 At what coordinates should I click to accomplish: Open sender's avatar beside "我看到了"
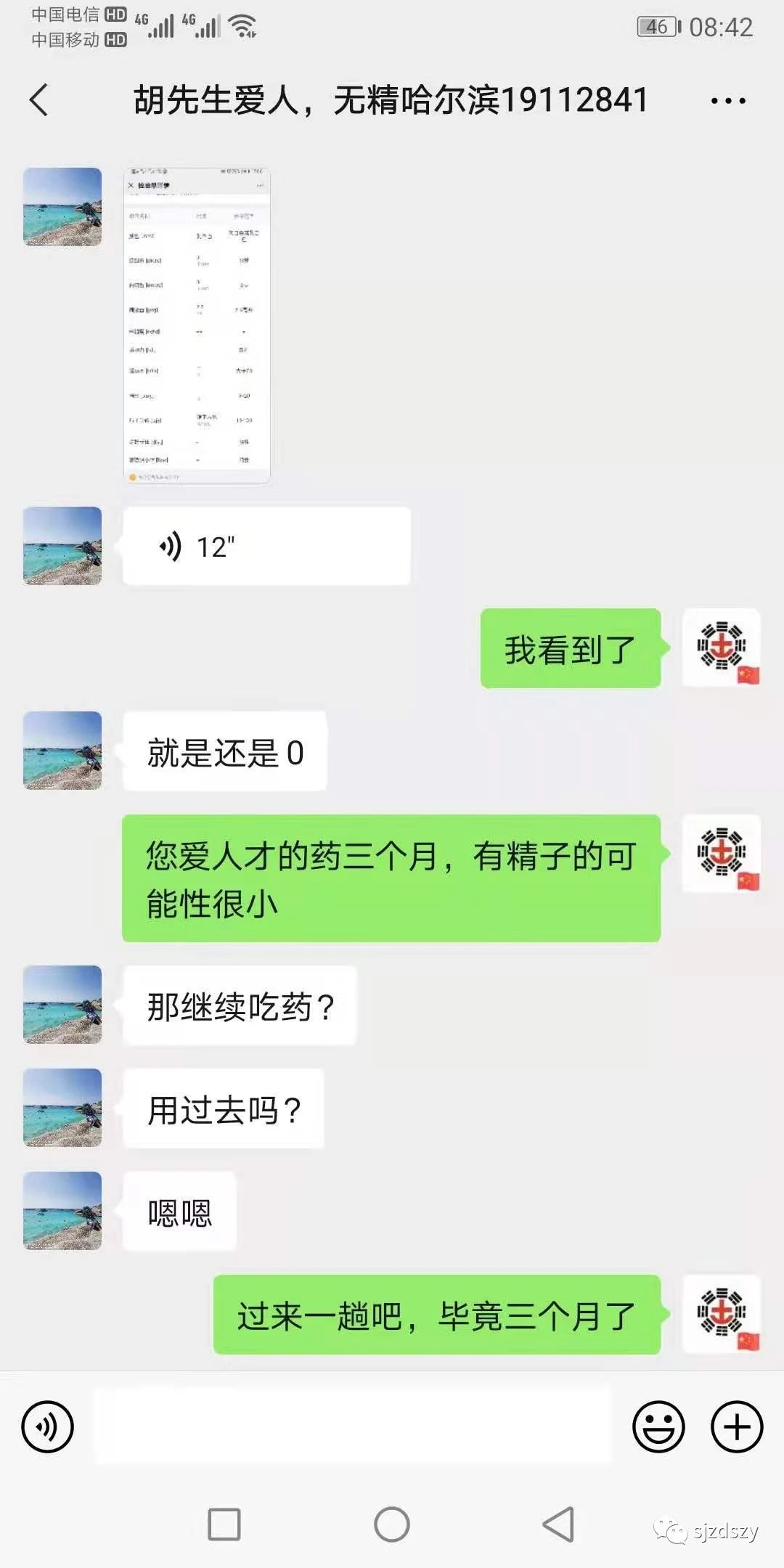point(722,648)
